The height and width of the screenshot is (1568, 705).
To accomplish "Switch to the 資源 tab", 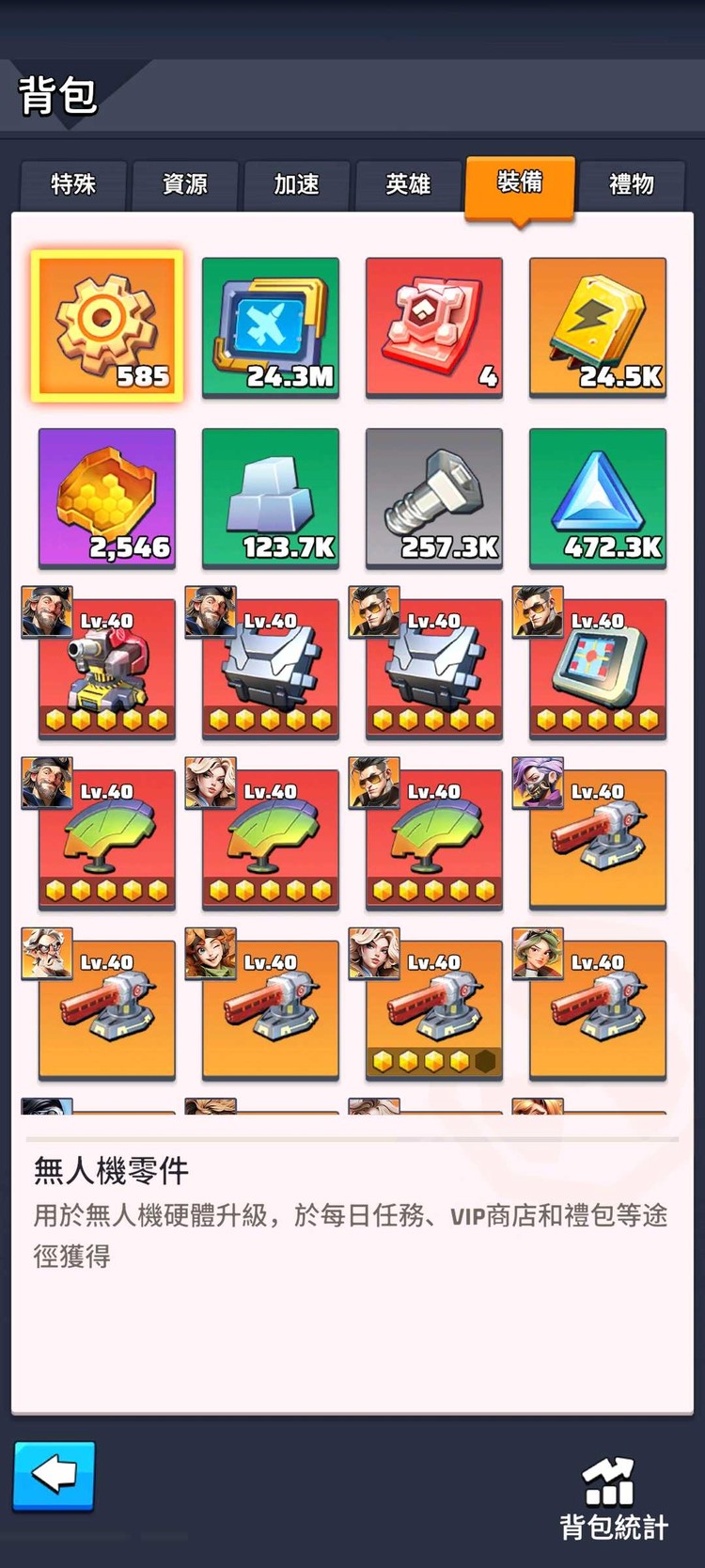I will point(185,184).
